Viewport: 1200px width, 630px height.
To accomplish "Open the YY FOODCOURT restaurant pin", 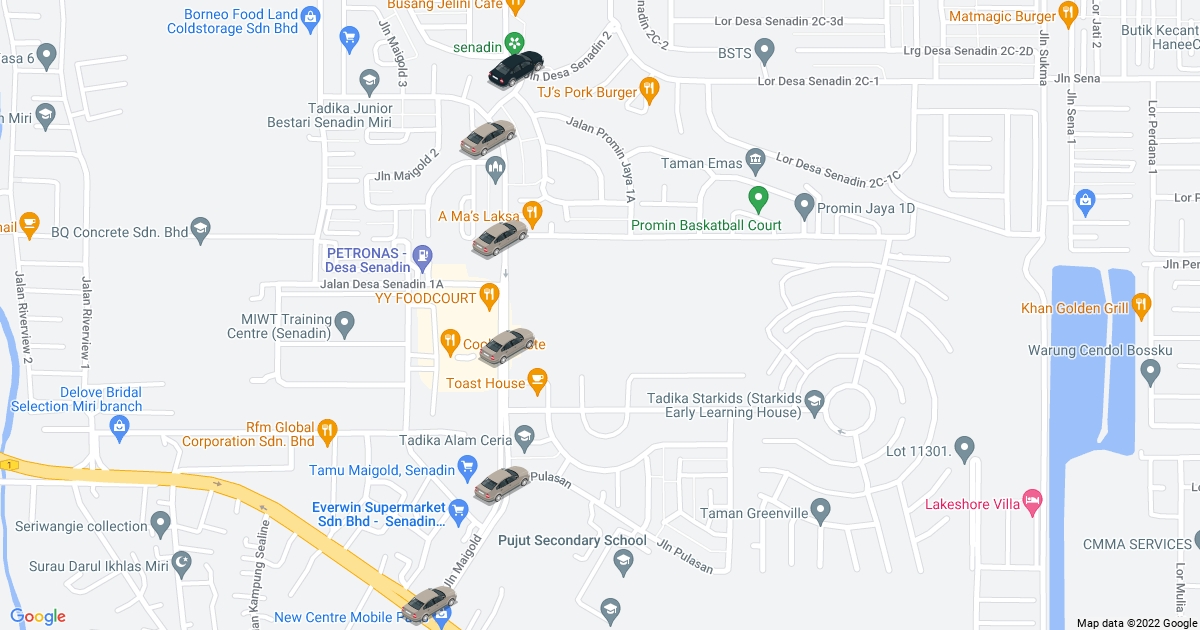I will (x=489, y=294).
